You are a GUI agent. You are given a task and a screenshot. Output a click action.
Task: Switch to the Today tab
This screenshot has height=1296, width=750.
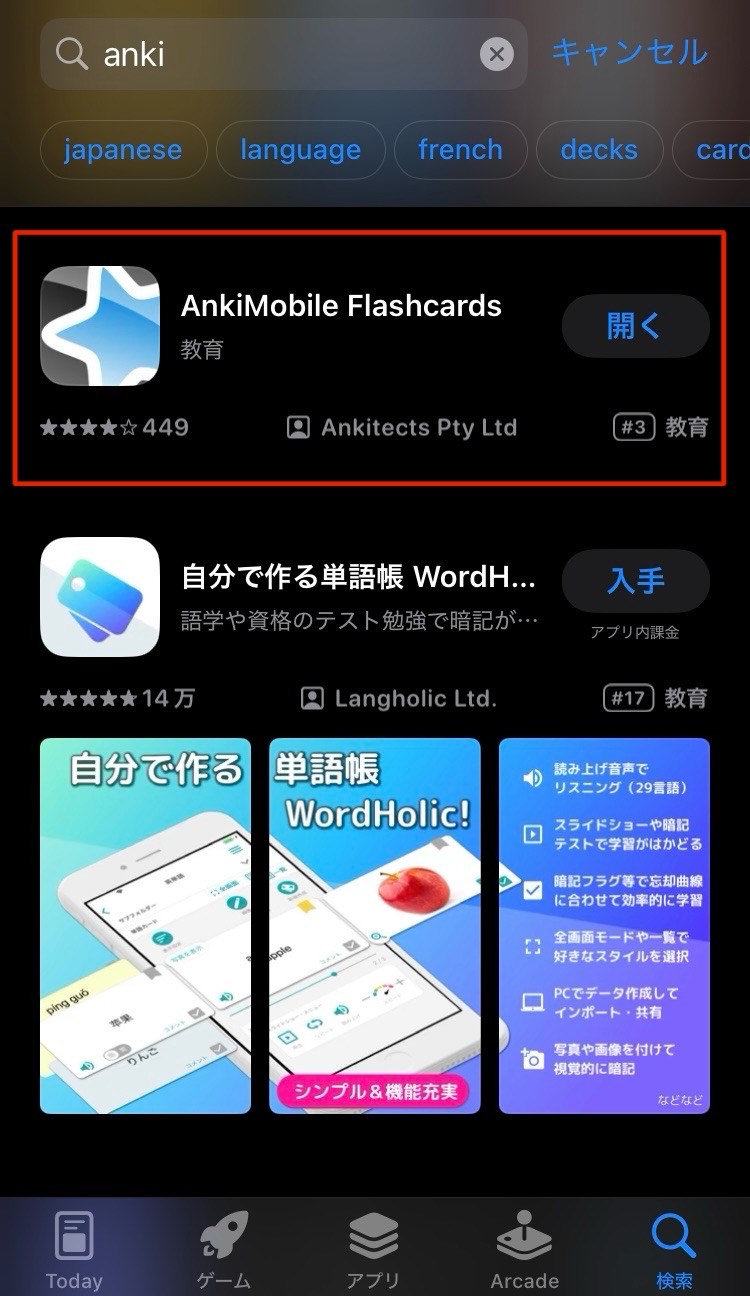[x=74, y=1250]
